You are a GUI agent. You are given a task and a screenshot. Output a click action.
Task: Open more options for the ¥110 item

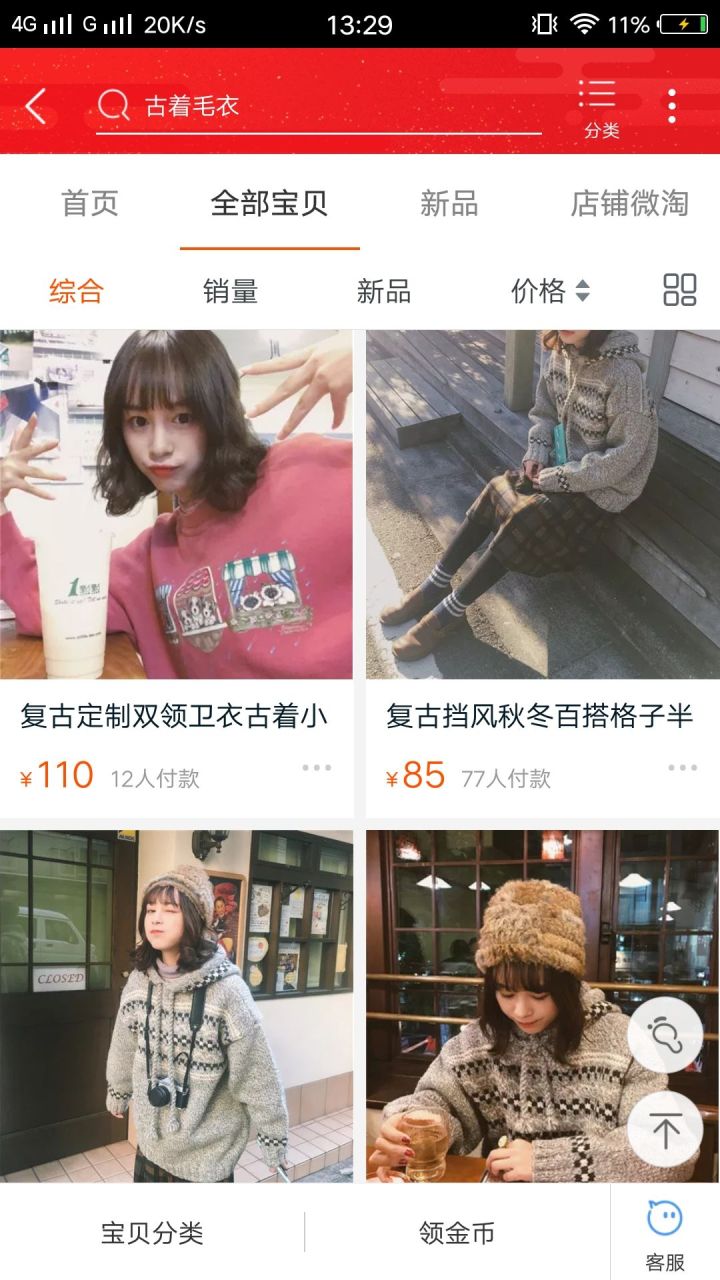point(316,768)
